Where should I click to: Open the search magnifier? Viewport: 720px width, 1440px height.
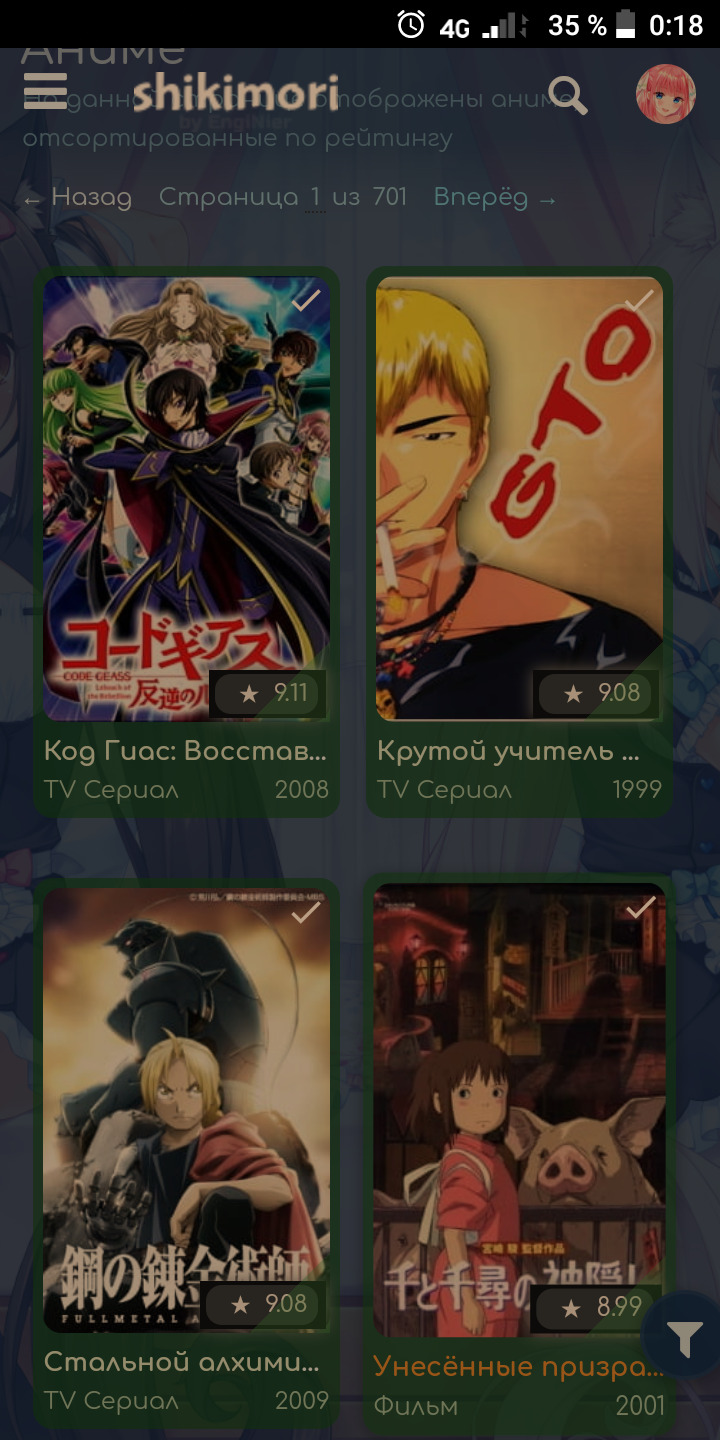pyautogui.click(x=567, y=95)
